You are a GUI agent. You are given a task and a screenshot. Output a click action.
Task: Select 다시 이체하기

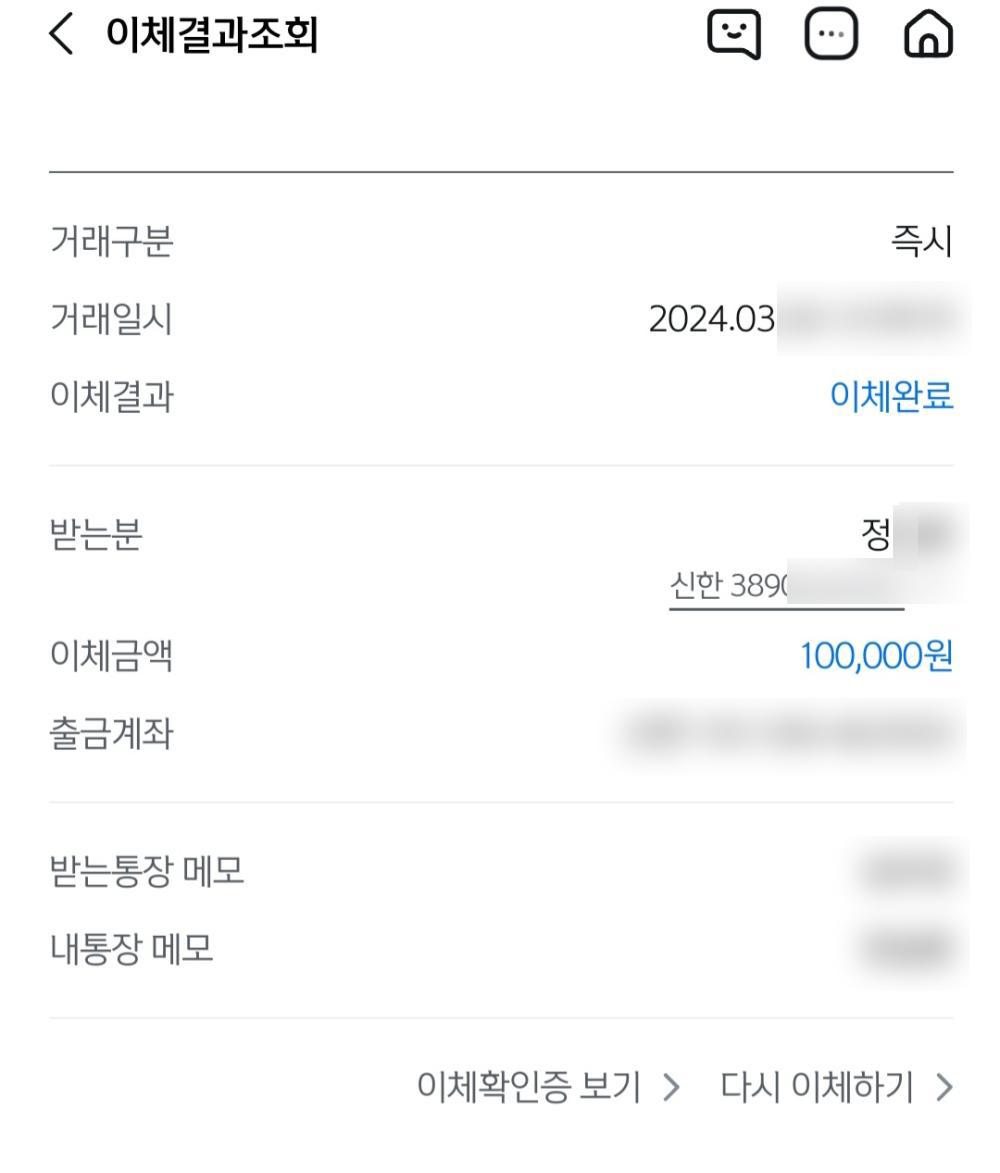coord(836,1086)
